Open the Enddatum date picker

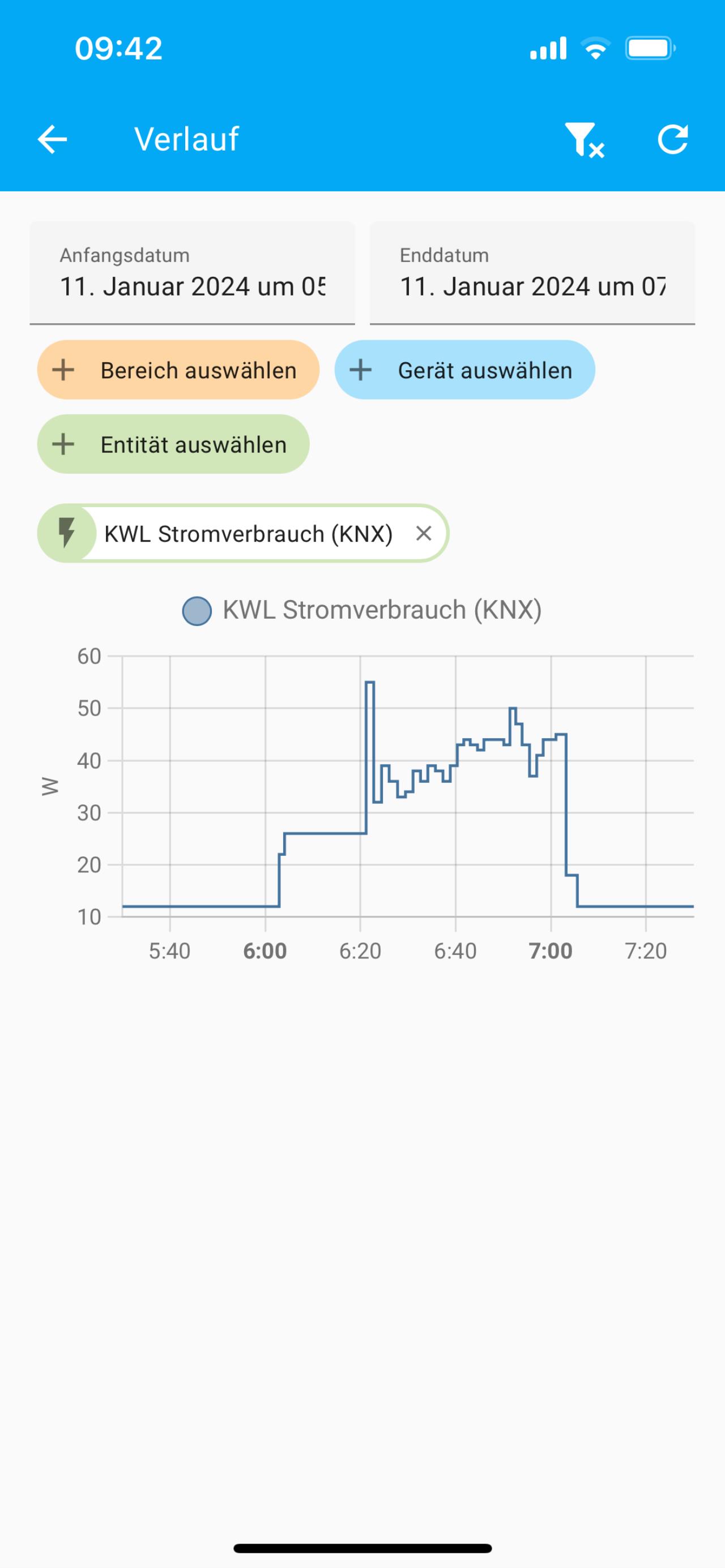point(532,273)
